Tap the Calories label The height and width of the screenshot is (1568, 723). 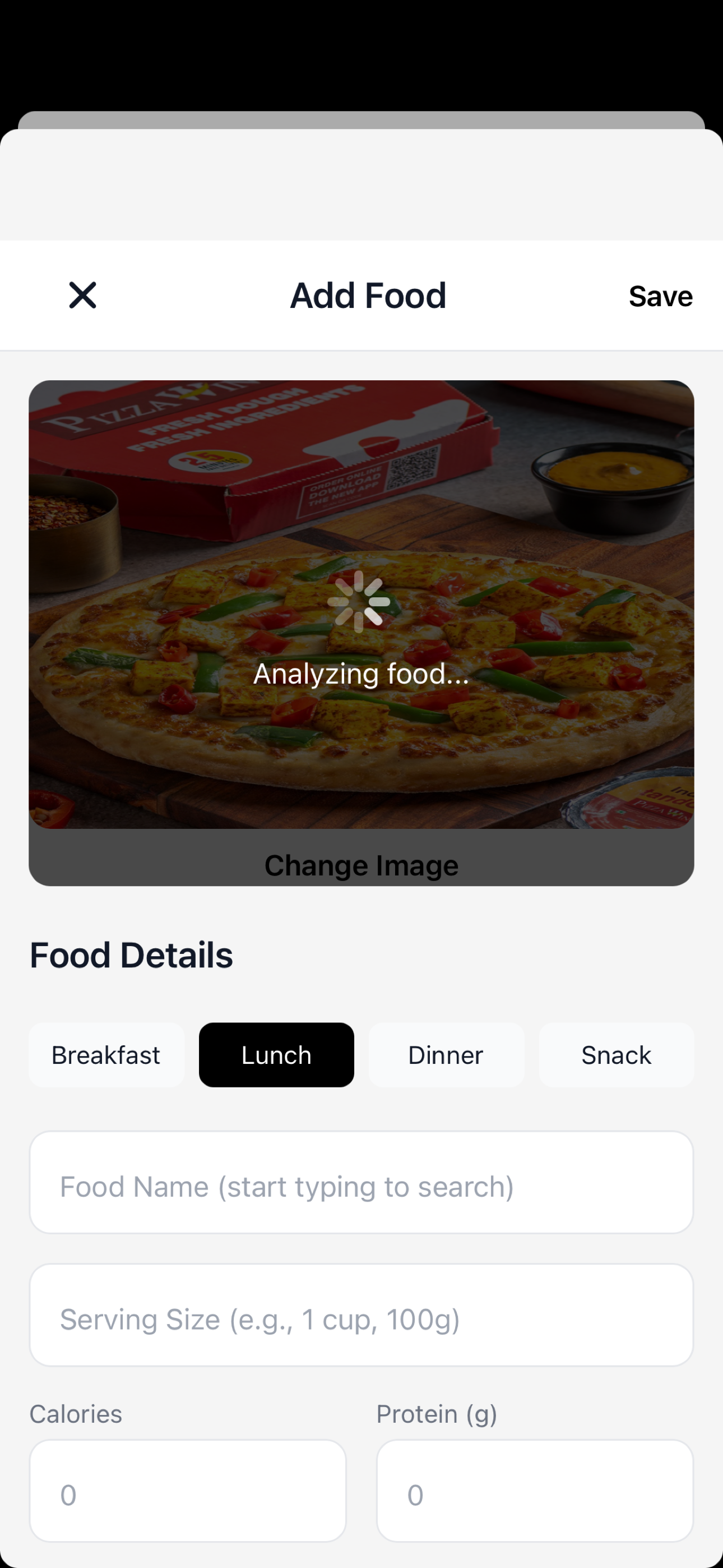(75, 1413)
